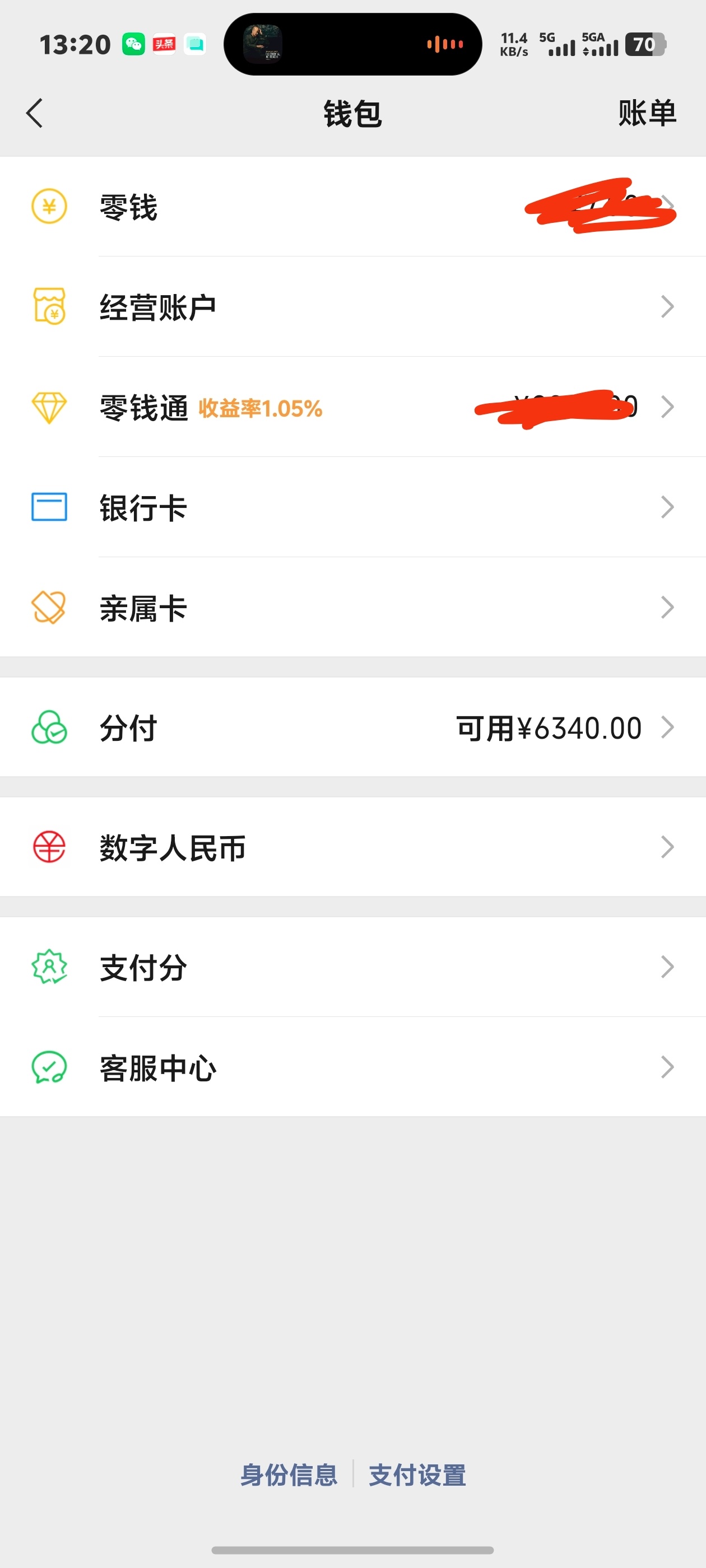Open the 账单 bills page
Screen dimensions: 706x1568
click(x=648, y=113)
